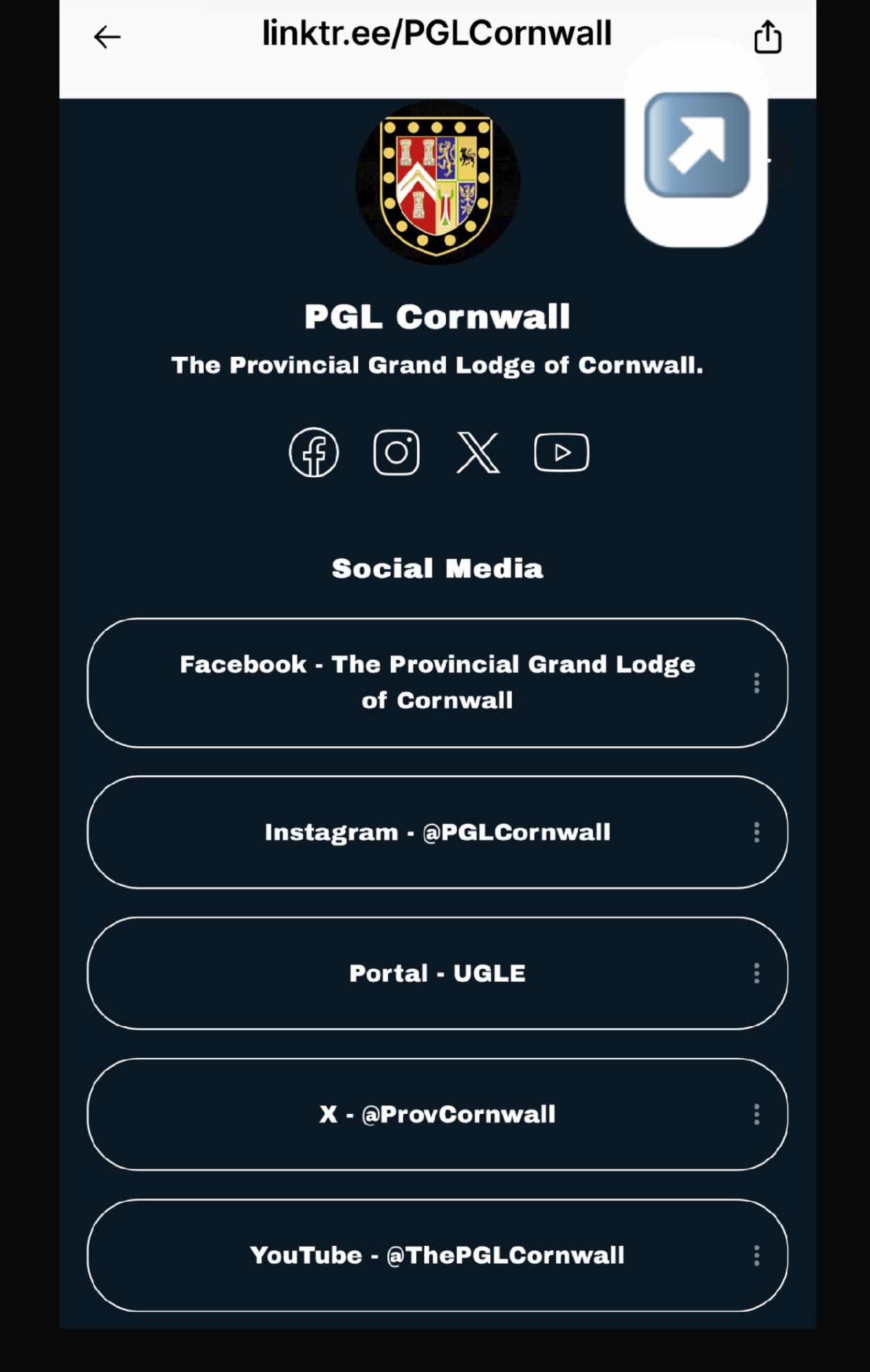Screen dimensions: 870x1372
Task: Open options dots on the YouTube link
Action: pyautogui.click(x=757, y=1255)
